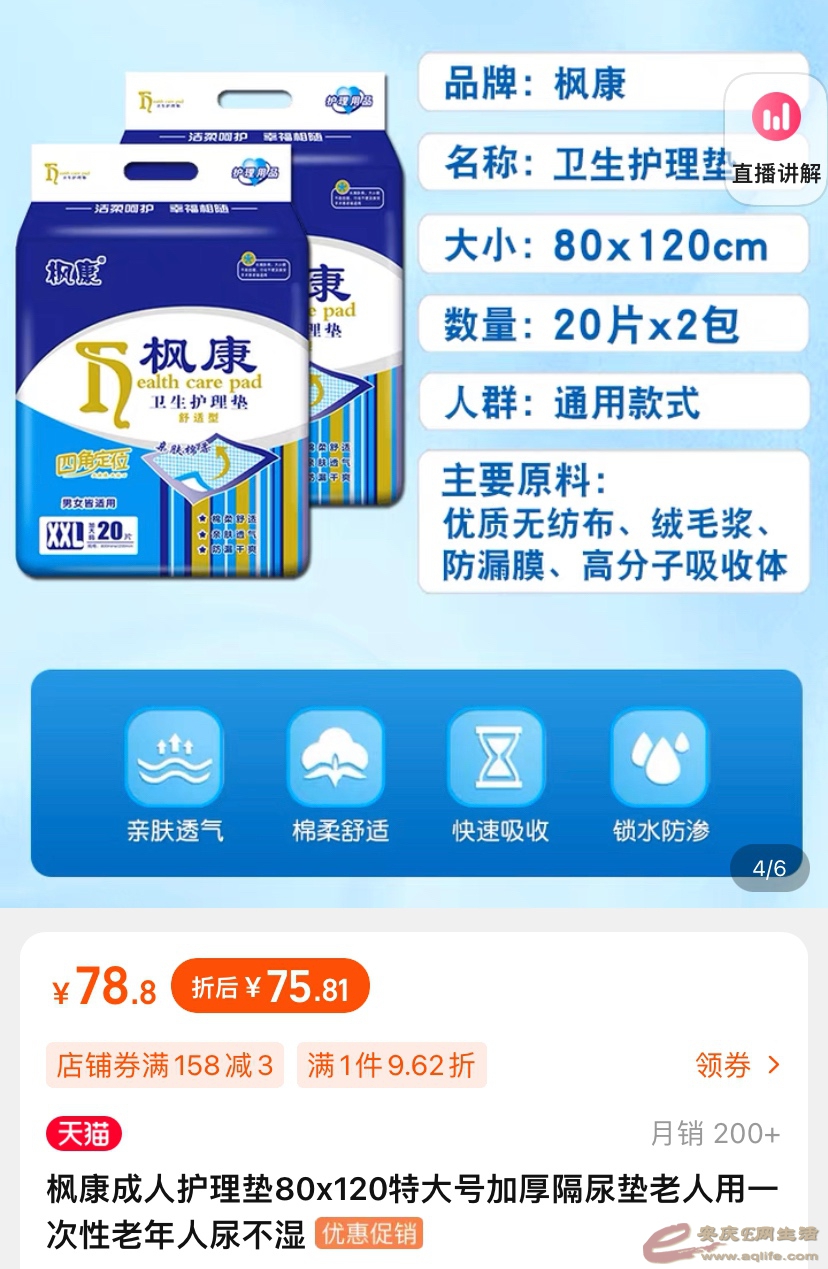The height and width of the screenshot is (1269, 828).
Task: Tap the 满1件9.62折 discount chip
Action: [x=391, y=1065]
